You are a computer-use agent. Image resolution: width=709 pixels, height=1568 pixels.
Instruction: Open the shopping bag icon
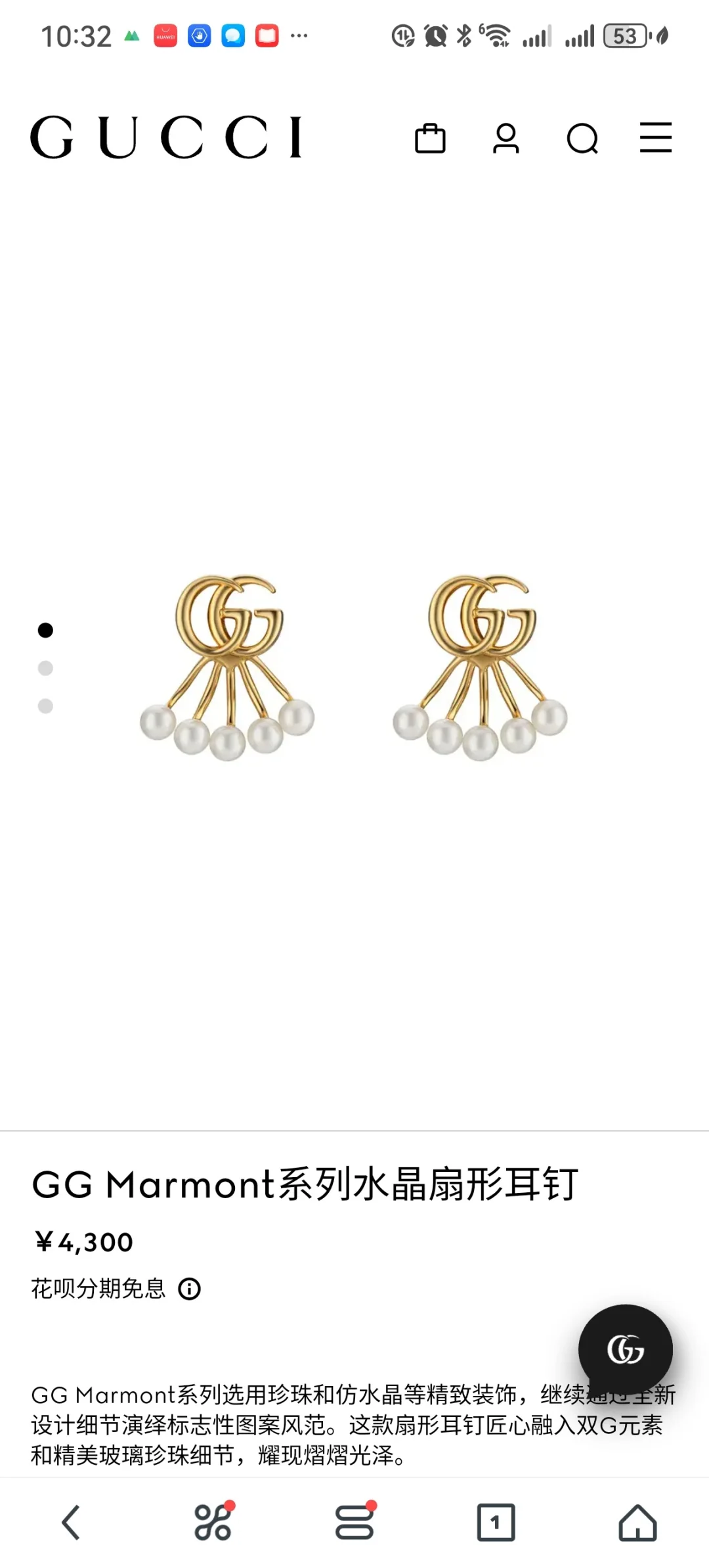[x=430, y=138]
